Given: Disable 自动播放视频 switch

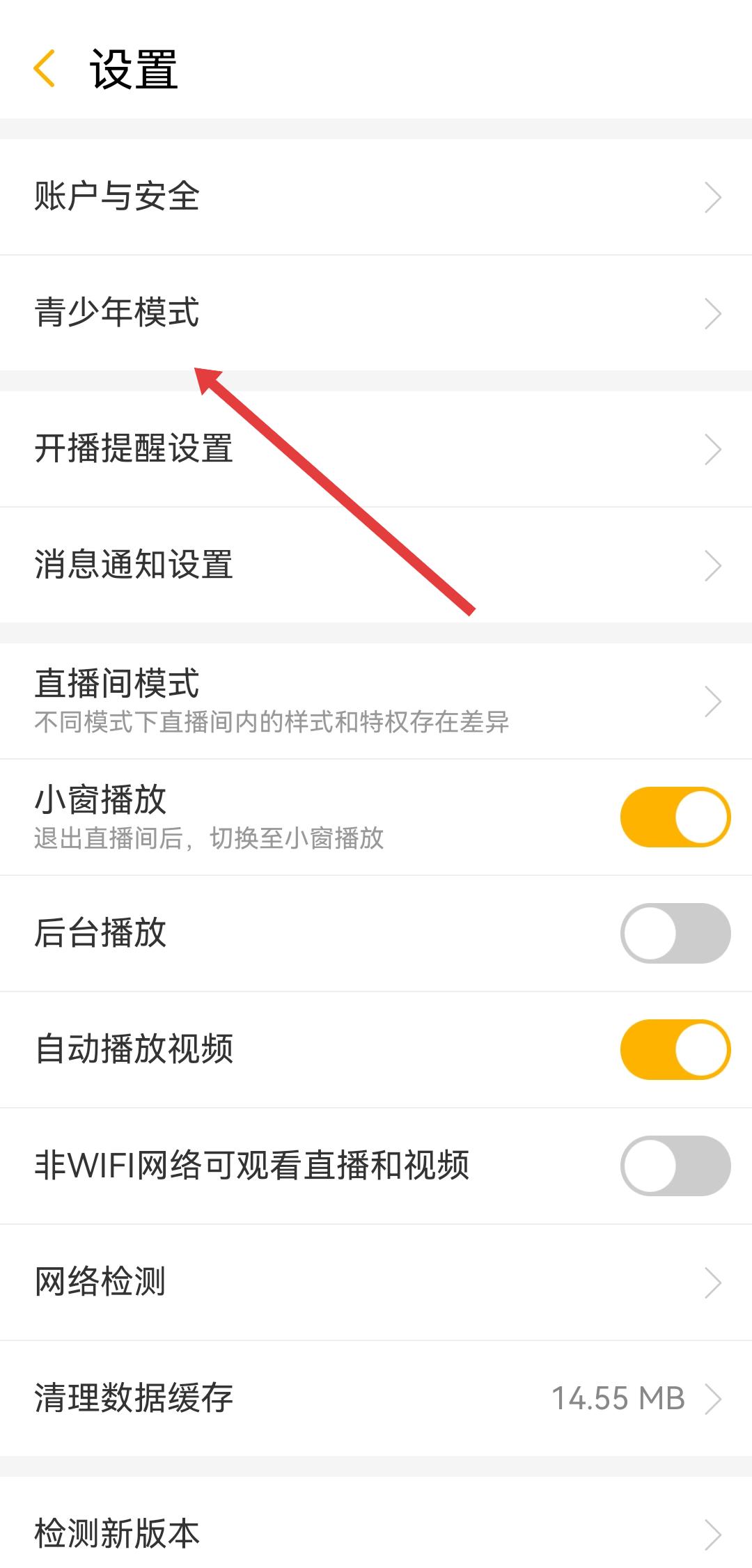Looking at the screenshot, I should pyautogui.click(x=675, y=1049).
